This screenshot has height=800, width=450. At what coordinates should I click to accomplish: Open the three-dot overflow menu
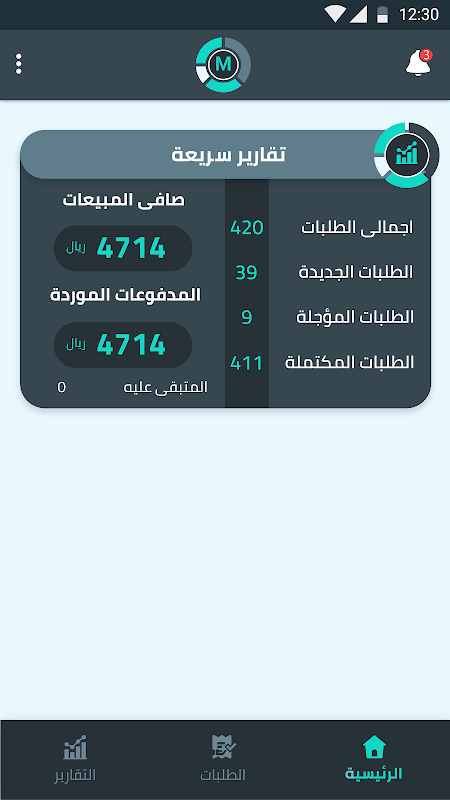(19, 64)
